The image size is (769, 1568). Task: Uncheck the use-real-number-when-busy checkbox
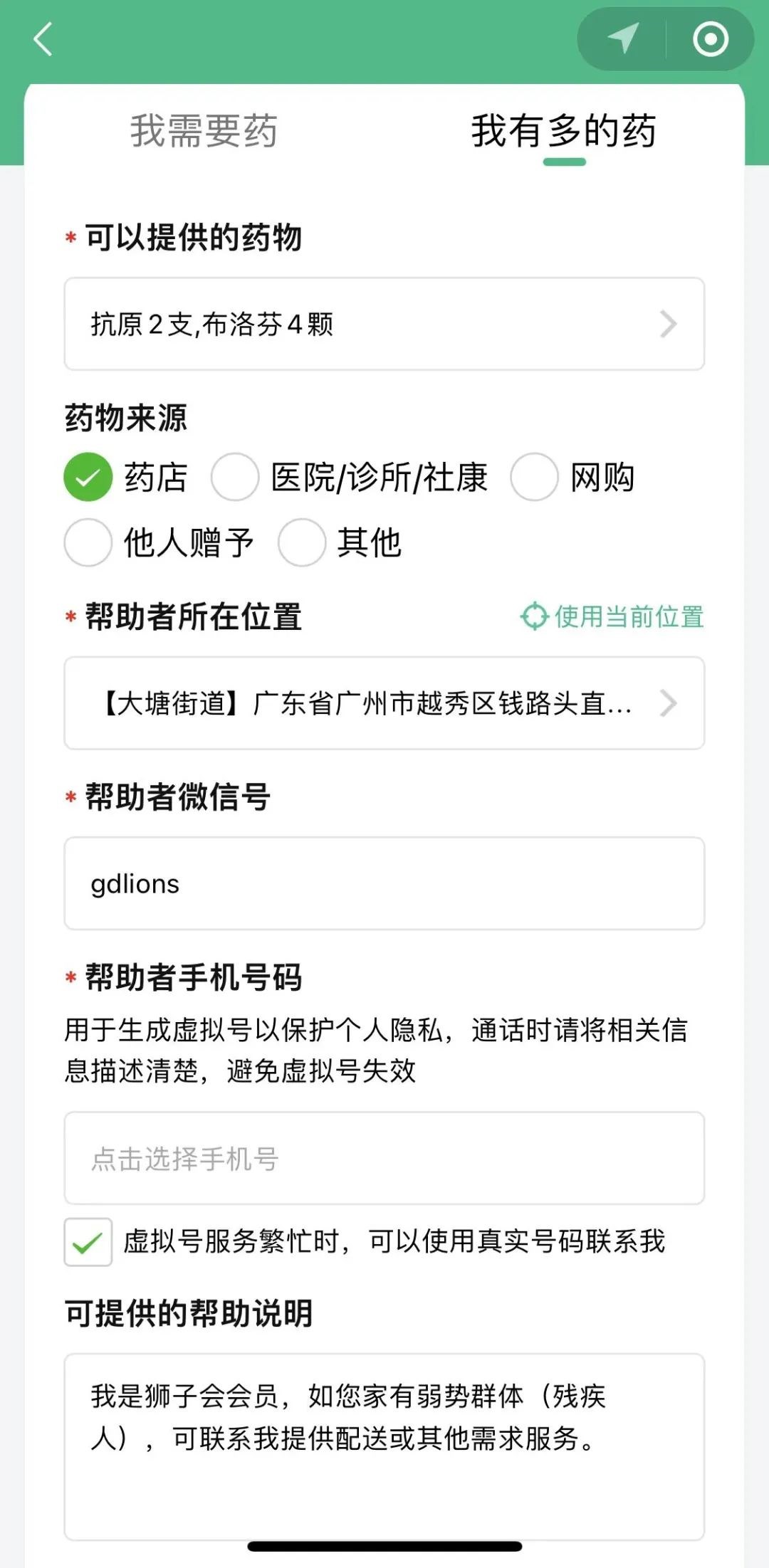(x=88, y=1242)
